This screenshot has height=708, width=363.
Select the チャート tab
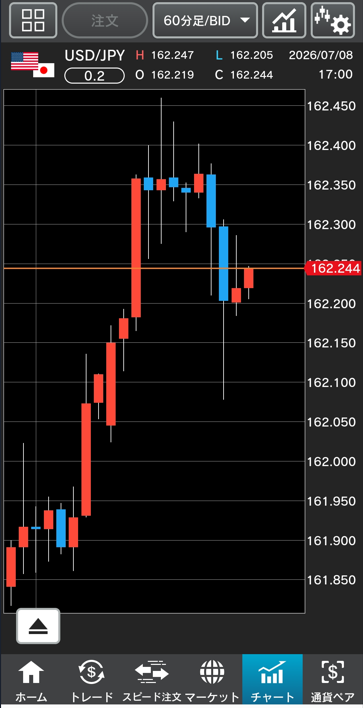[x=272, y=680]
